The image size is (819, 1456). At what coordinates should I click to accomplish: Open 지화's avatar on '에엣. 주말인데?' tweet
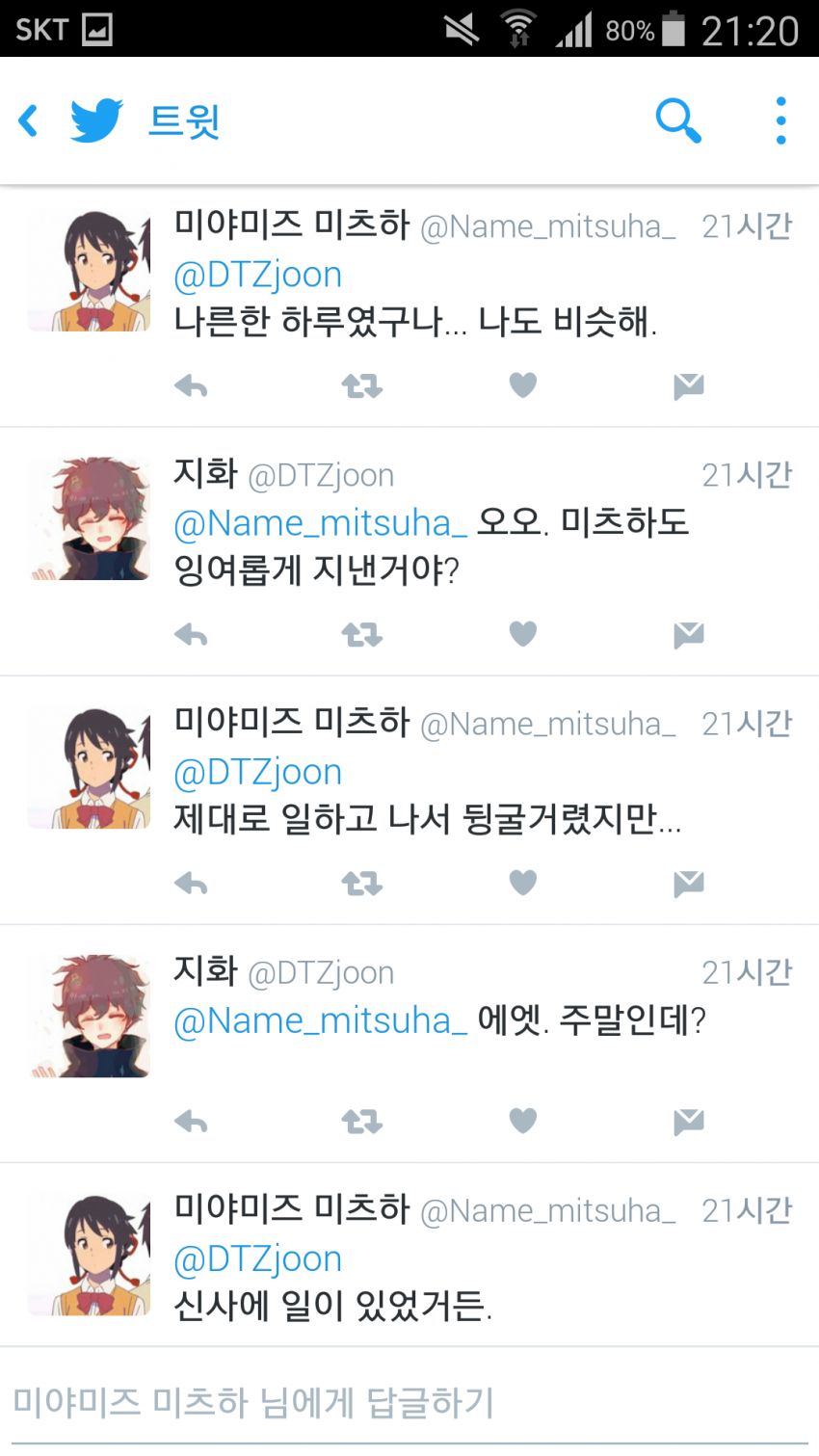(x=90, y=1016)
